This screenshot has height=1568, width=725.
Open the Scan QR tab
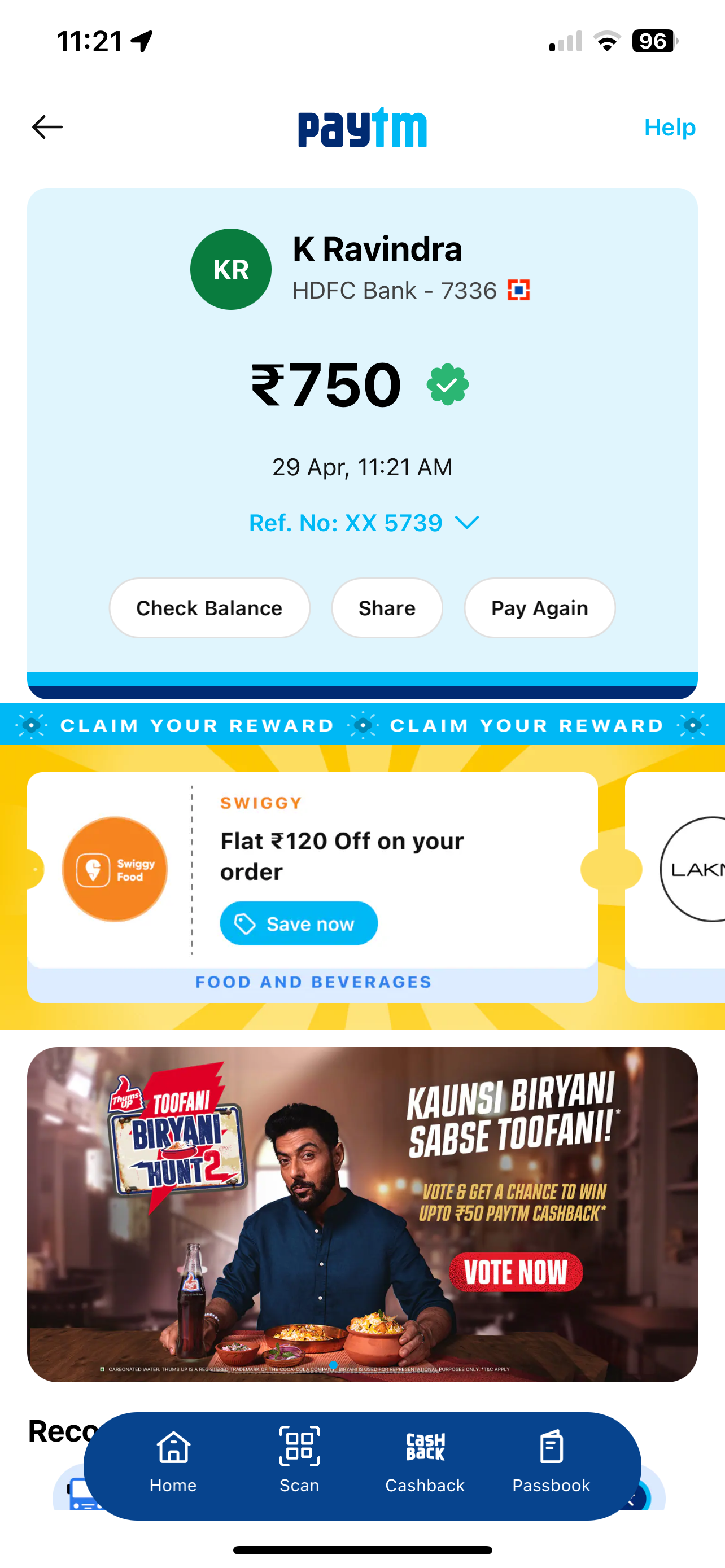pyautogui.click(x=299, y=1461)
